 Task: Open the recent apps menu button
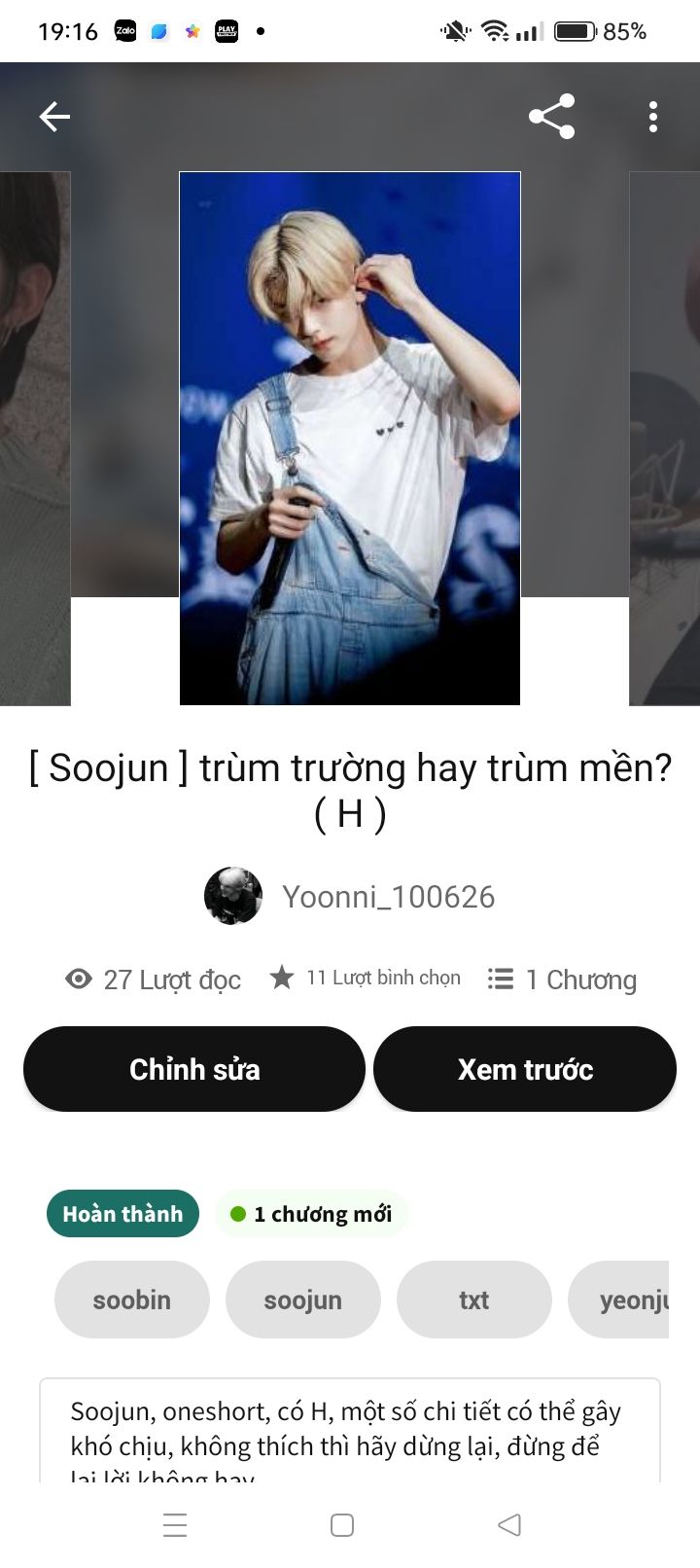coord(175,1525)
